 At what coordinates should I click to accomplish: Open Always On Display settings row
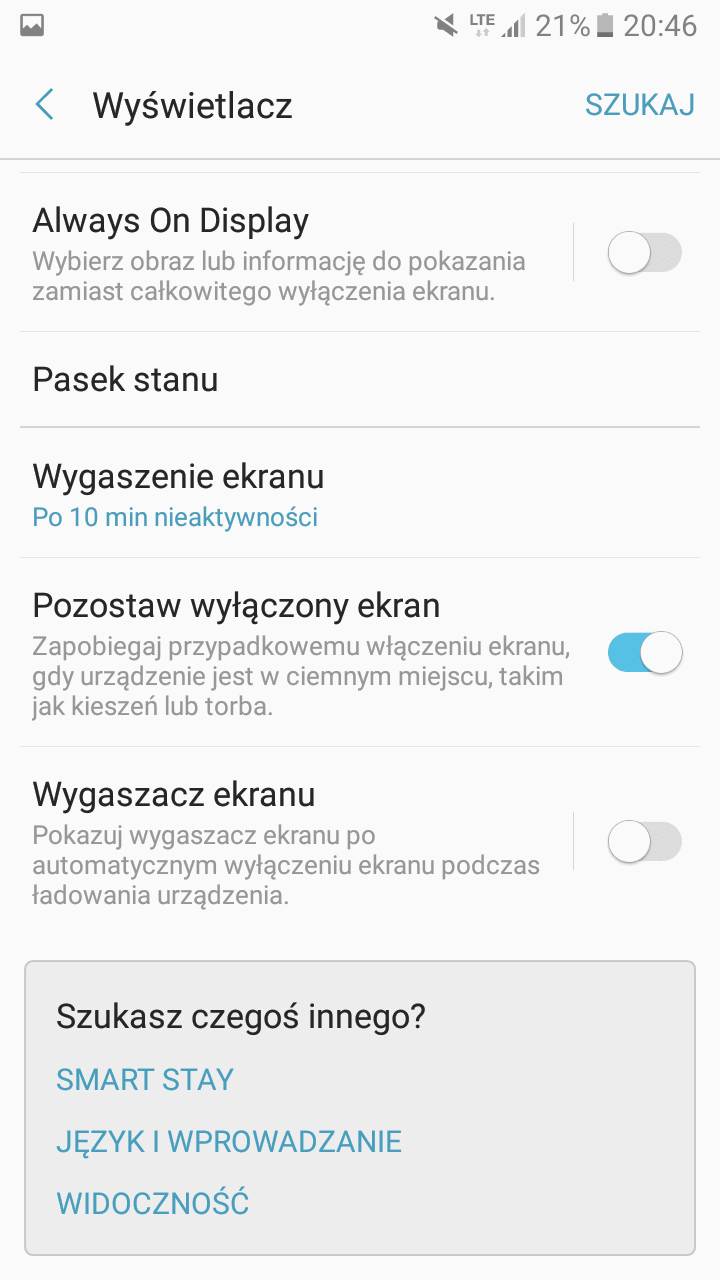pos(296,252)
